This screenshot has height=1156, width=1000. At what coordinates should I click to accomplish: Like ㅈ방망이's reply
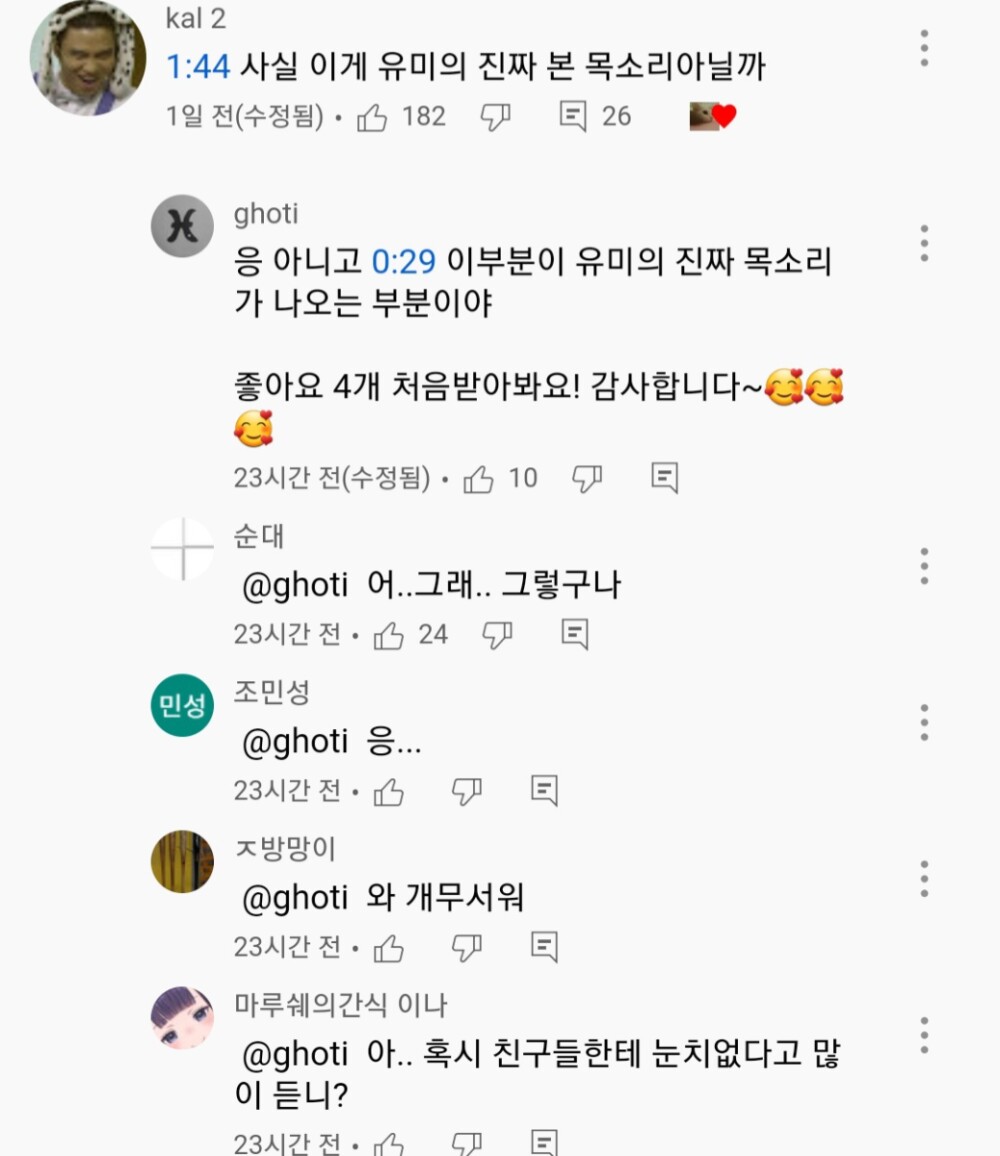click(389, 947)
